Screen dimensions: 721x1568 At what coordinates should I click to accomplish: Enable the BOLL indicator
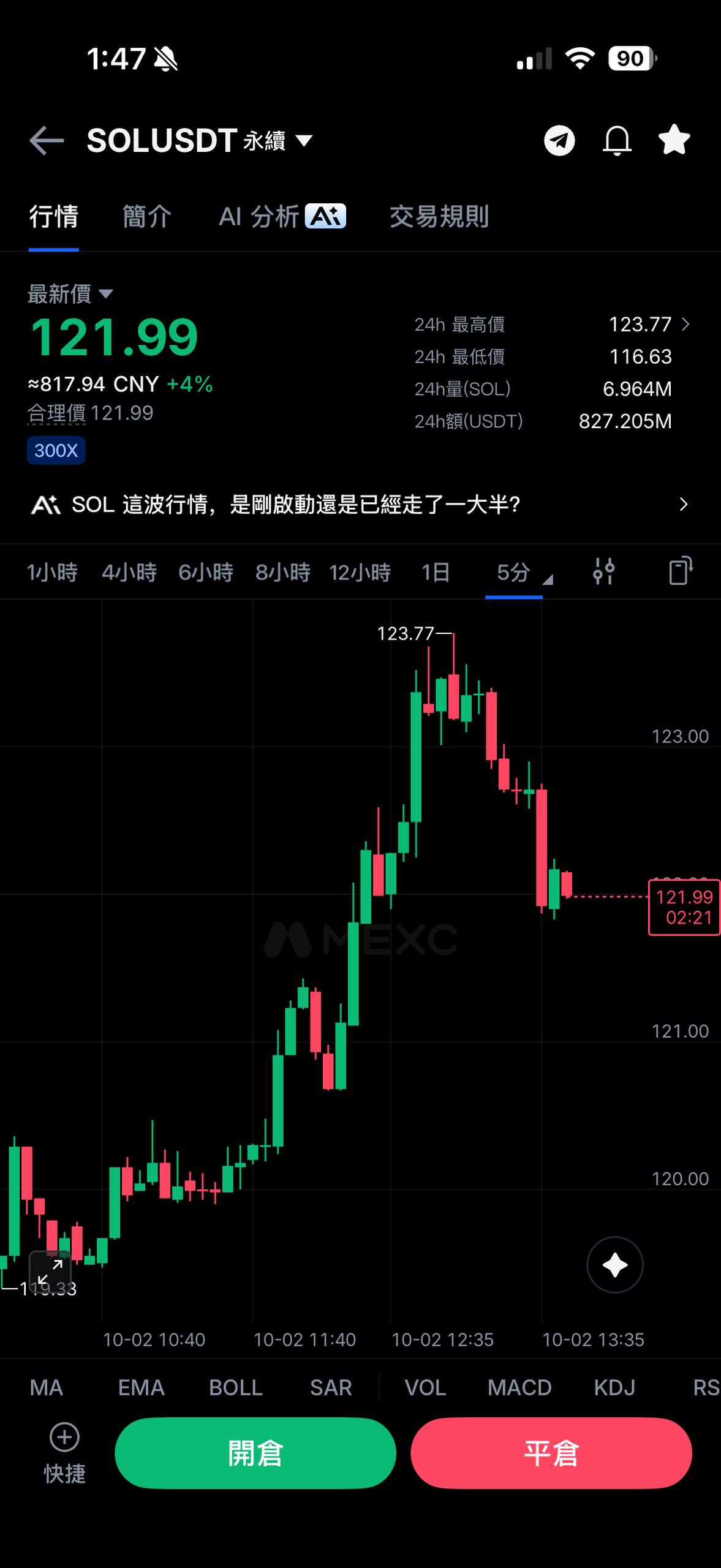coord(236,1387)
